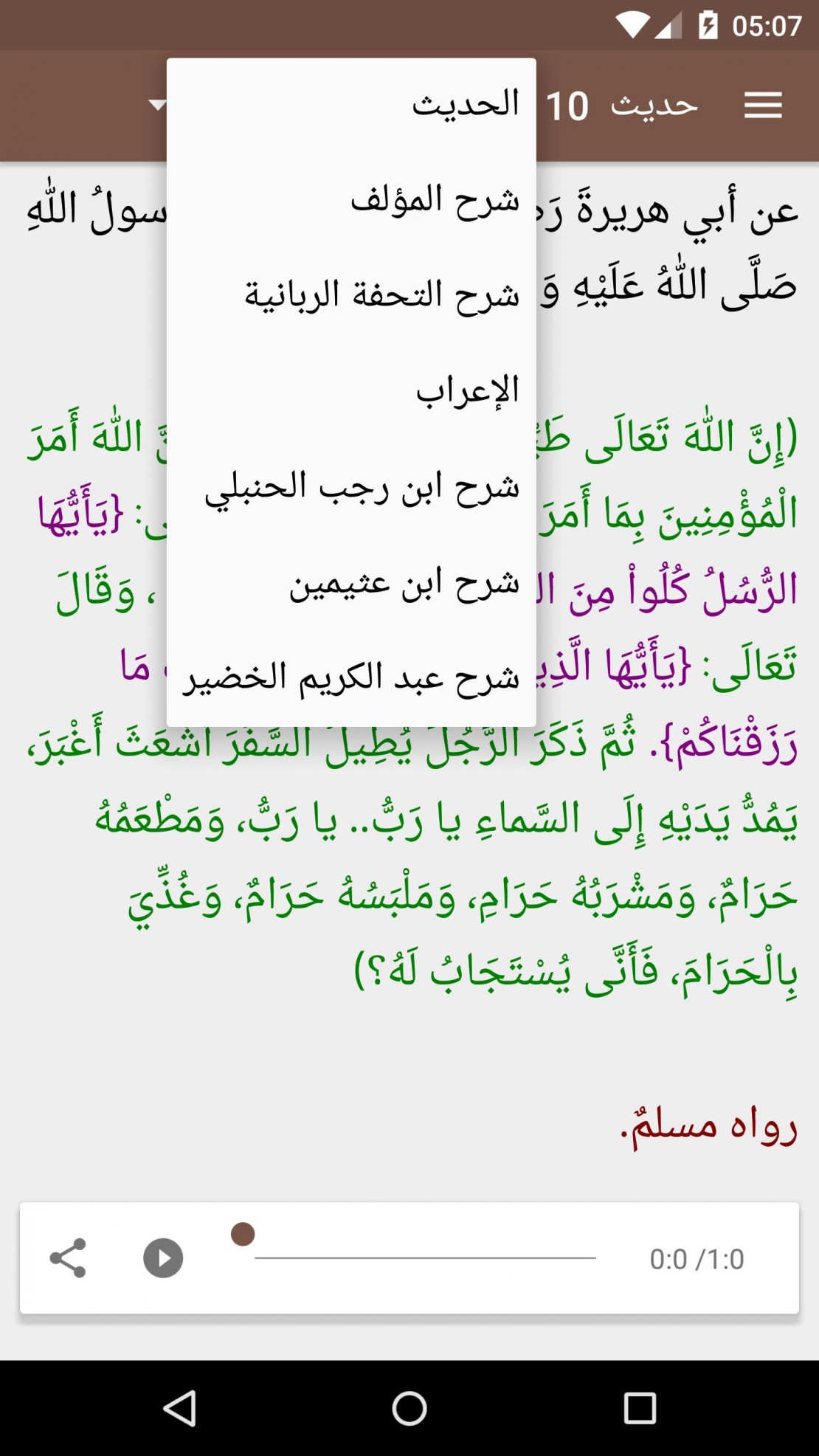Tap the dropdown arrow in the toolbar
The width and height of the screenshot is (819, 1456).
157,106
